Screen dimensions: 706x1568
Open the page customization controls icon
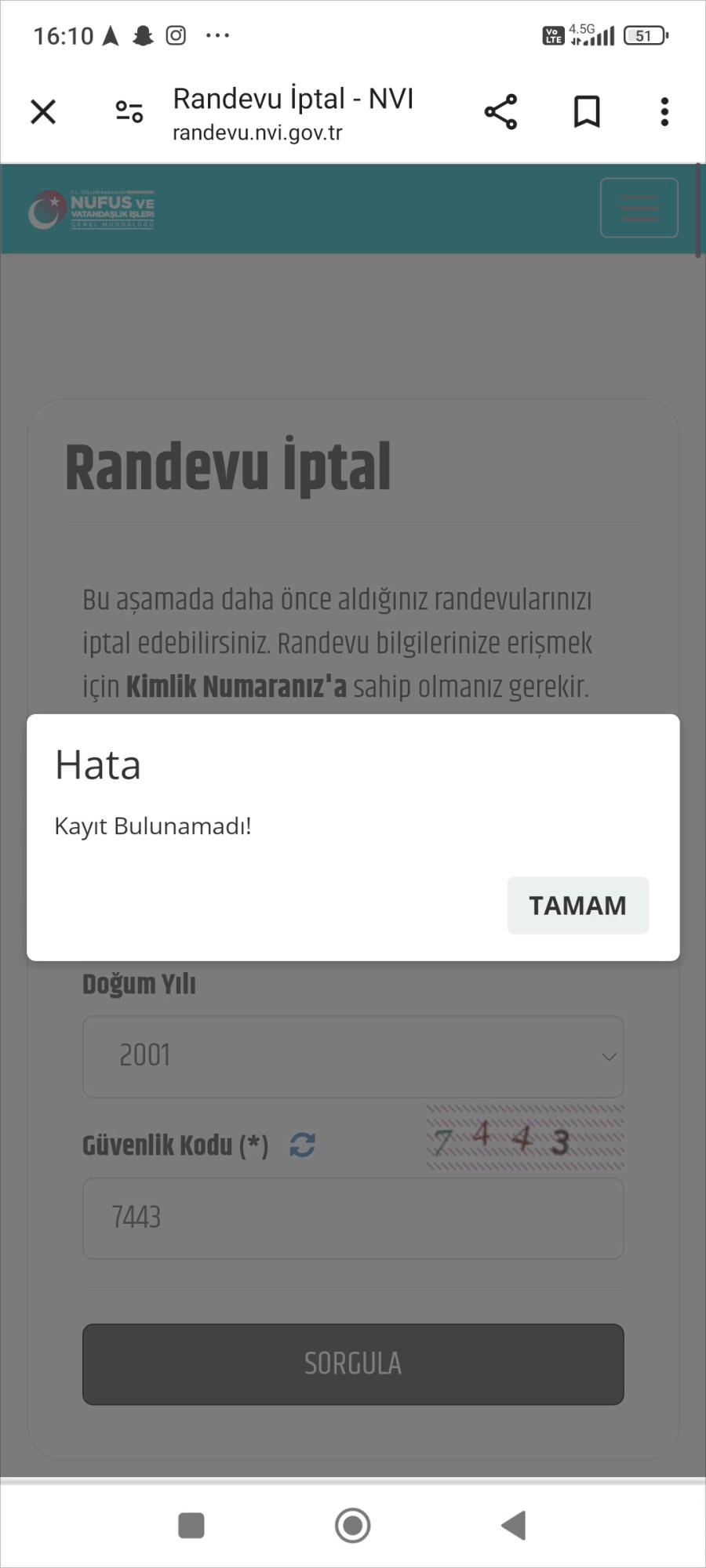(127, 111)
